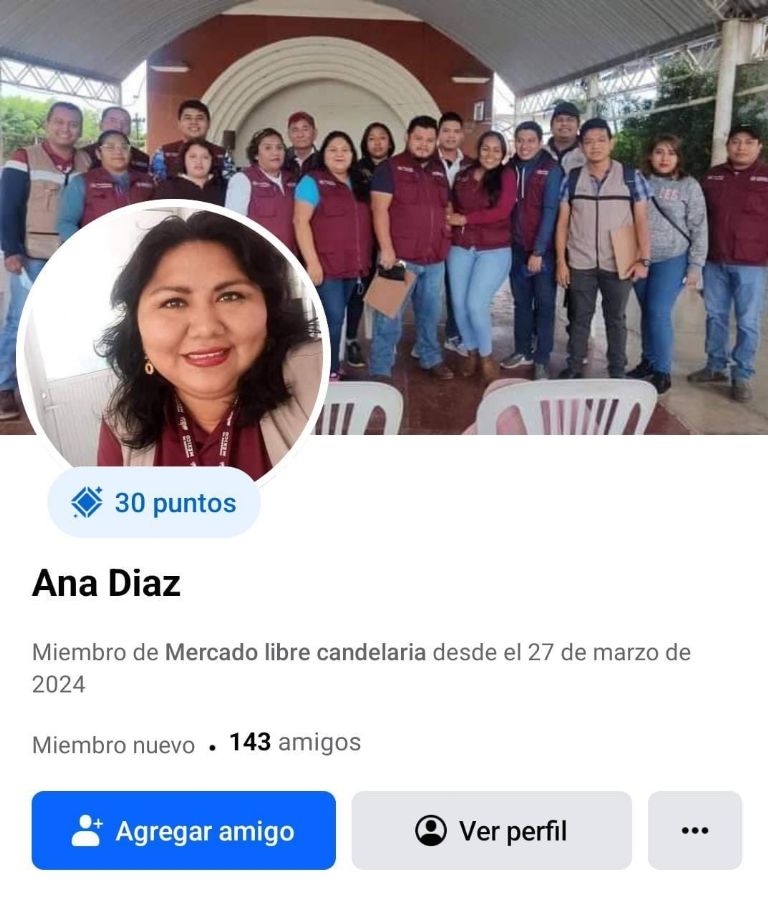Add Ana Diaz as a friend
The height and width of the screenshot is (909, 768).
pyautogui.click(x=183, y=830)
